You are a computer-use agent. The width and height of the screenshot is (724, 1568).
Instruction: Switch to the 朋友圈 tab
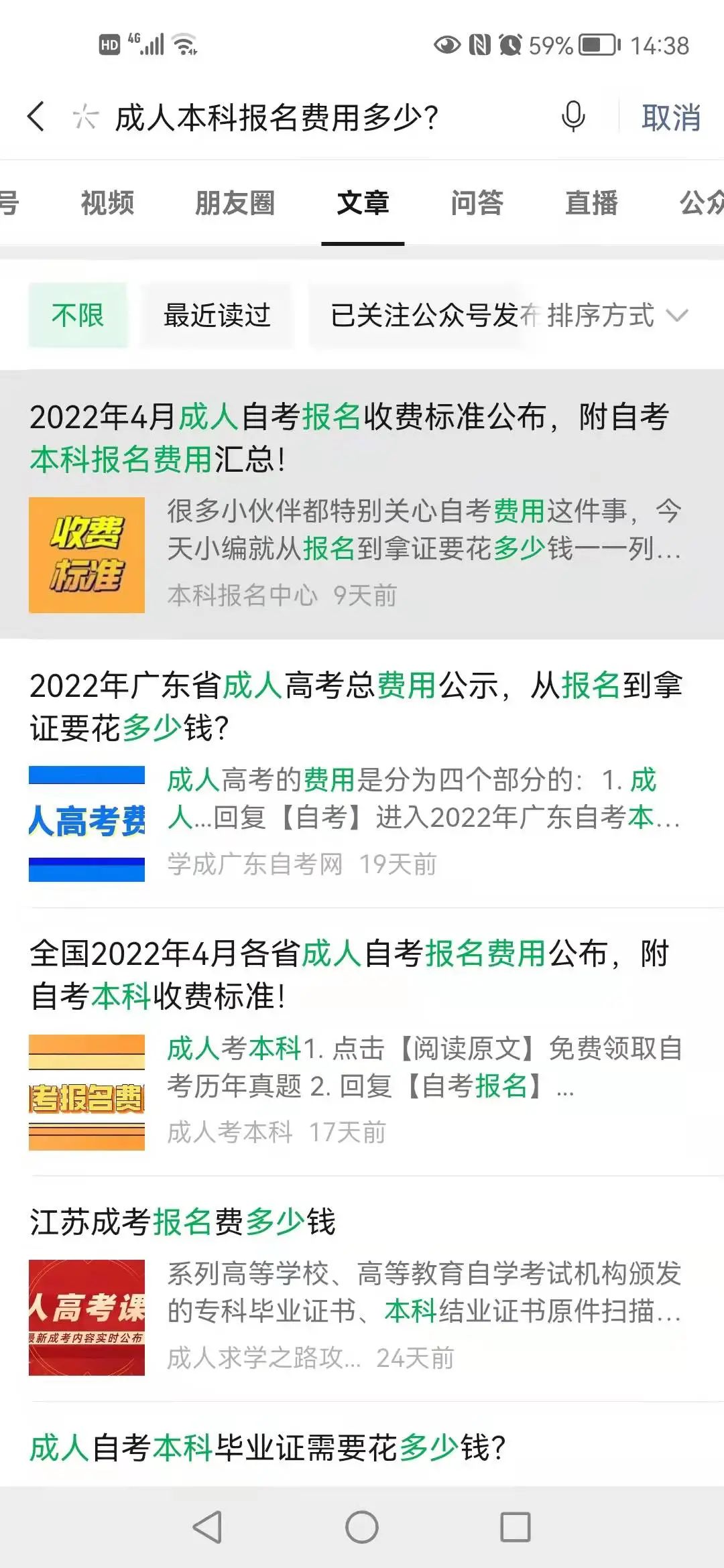point(235,203)
